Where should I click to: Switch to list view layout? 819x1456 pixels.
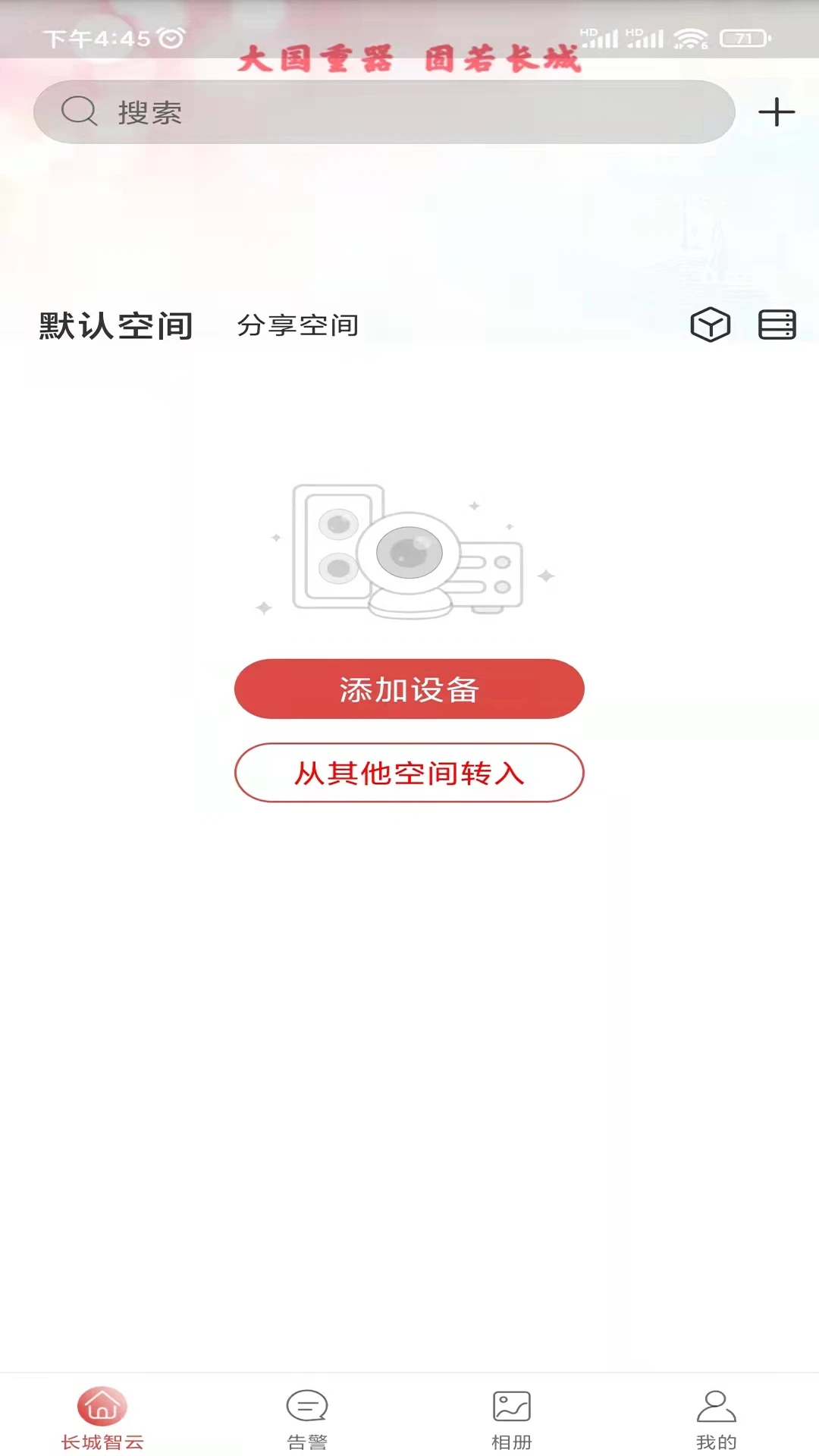pos(776,324)
